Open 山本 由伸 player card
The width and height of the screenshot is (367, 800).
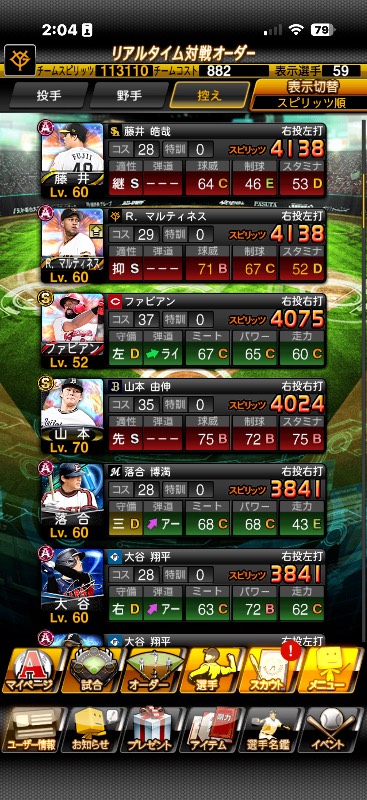[x=183, y=415]
